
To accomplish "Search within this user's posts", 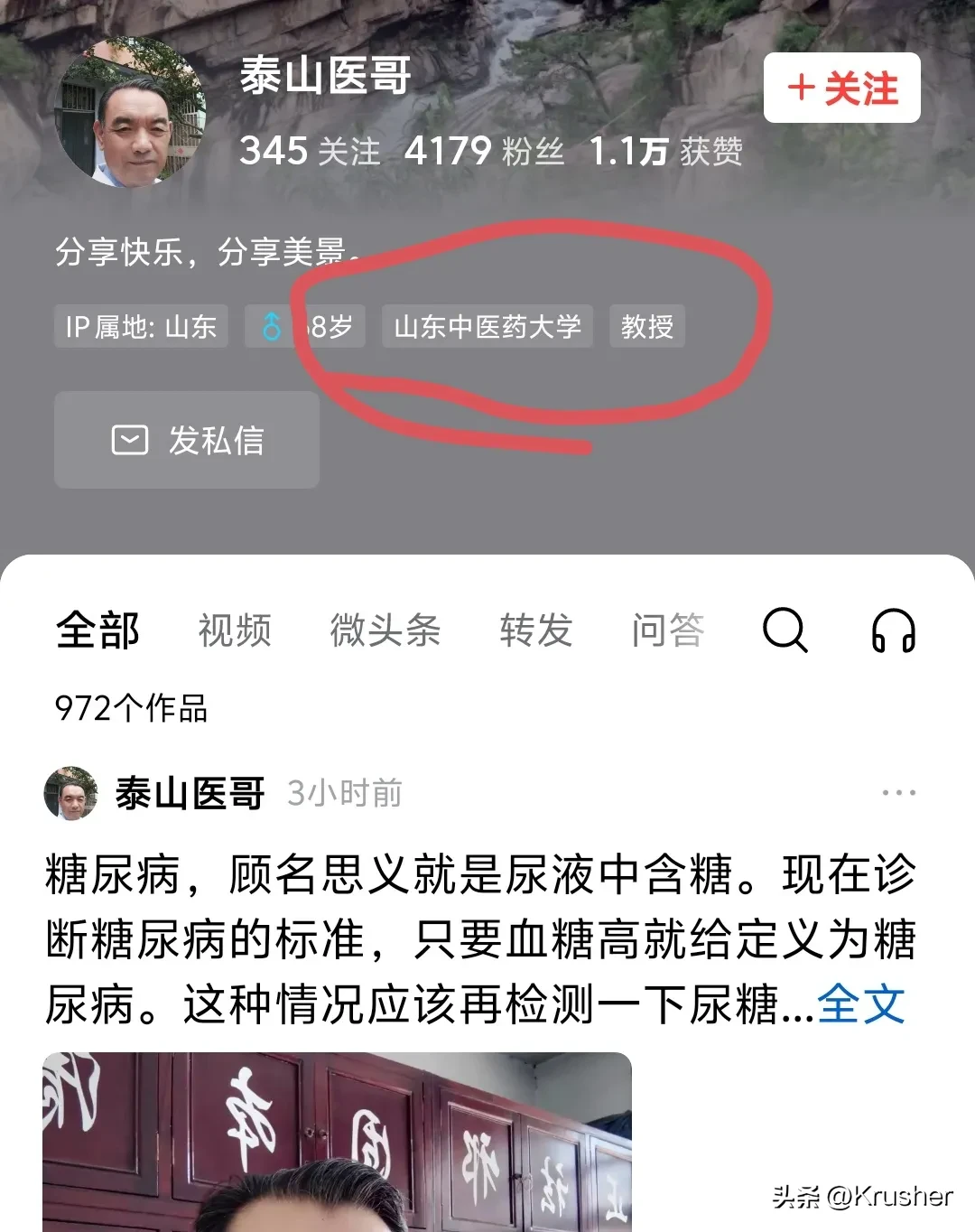I will (x=785, y=630).
